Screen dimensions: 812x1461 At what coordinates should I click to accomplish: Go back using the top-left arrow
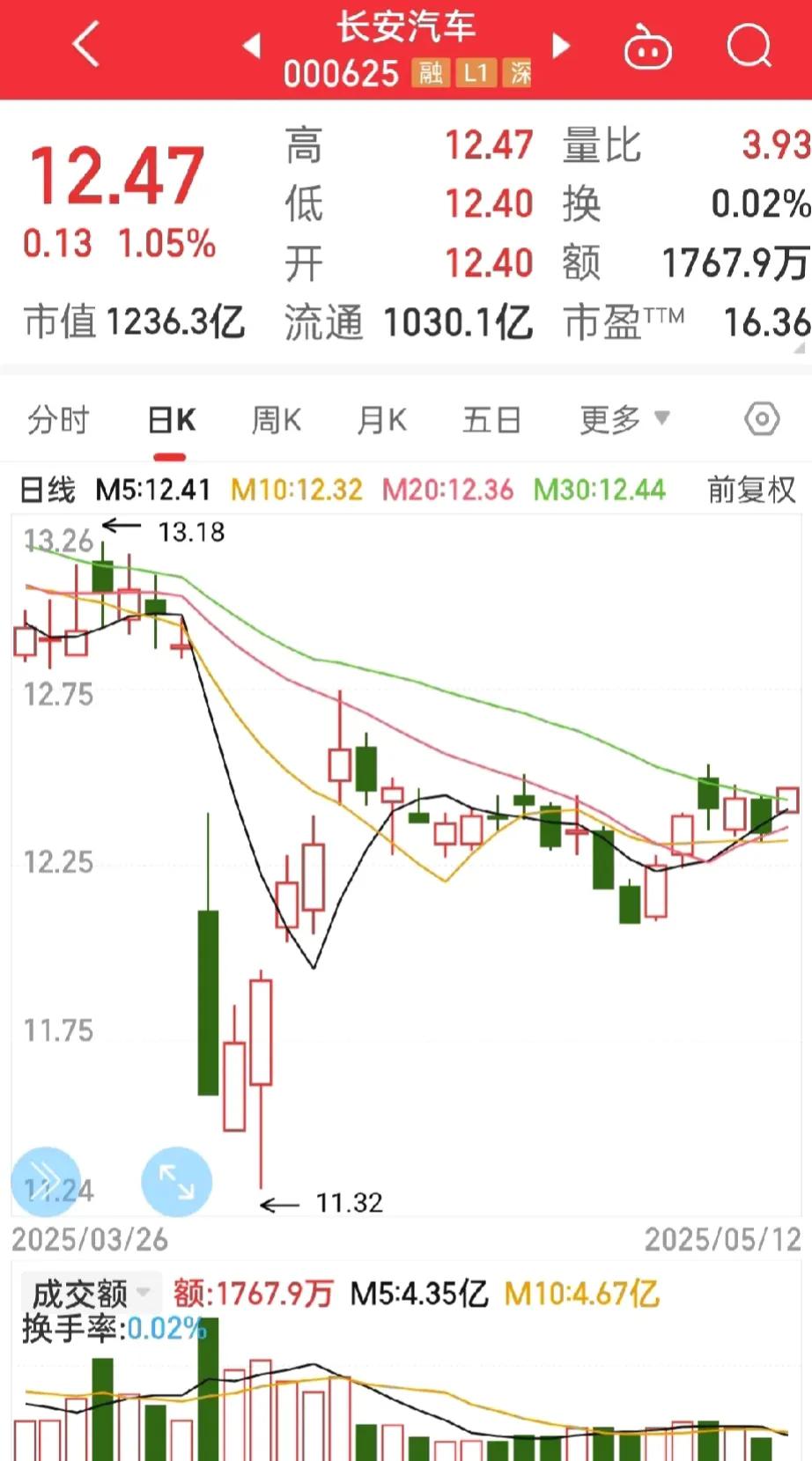(x=86, y=44)
